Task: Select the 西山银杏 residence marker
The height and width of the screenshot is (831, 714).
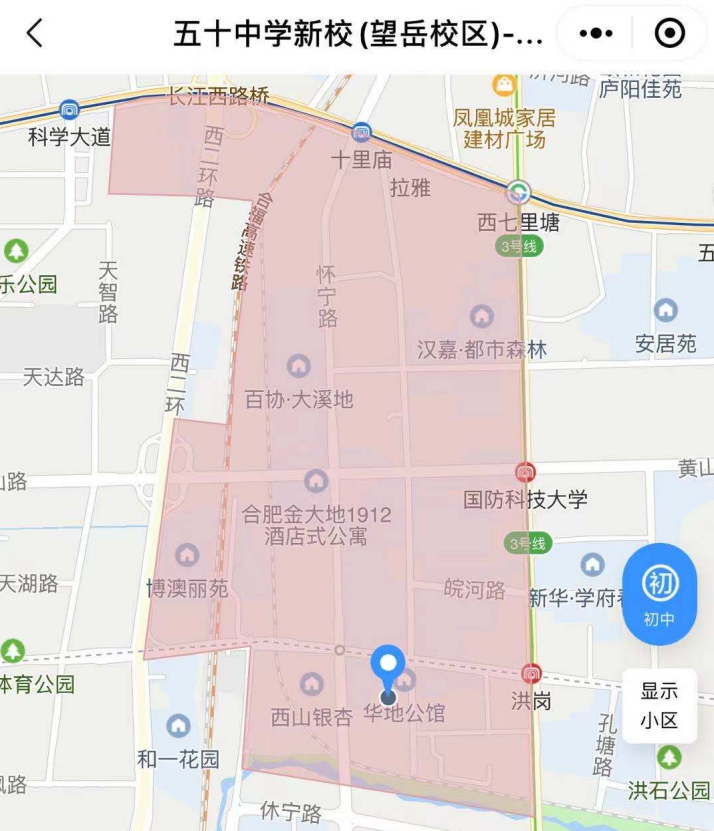Action: [312, 684]
